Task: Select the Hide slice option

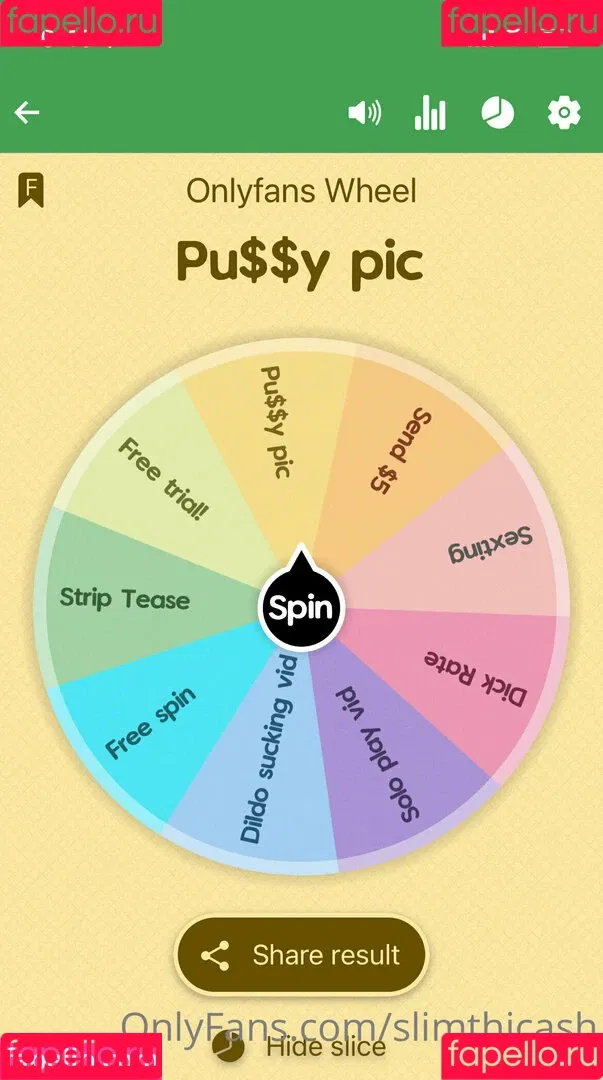Action: point(301,1047)
